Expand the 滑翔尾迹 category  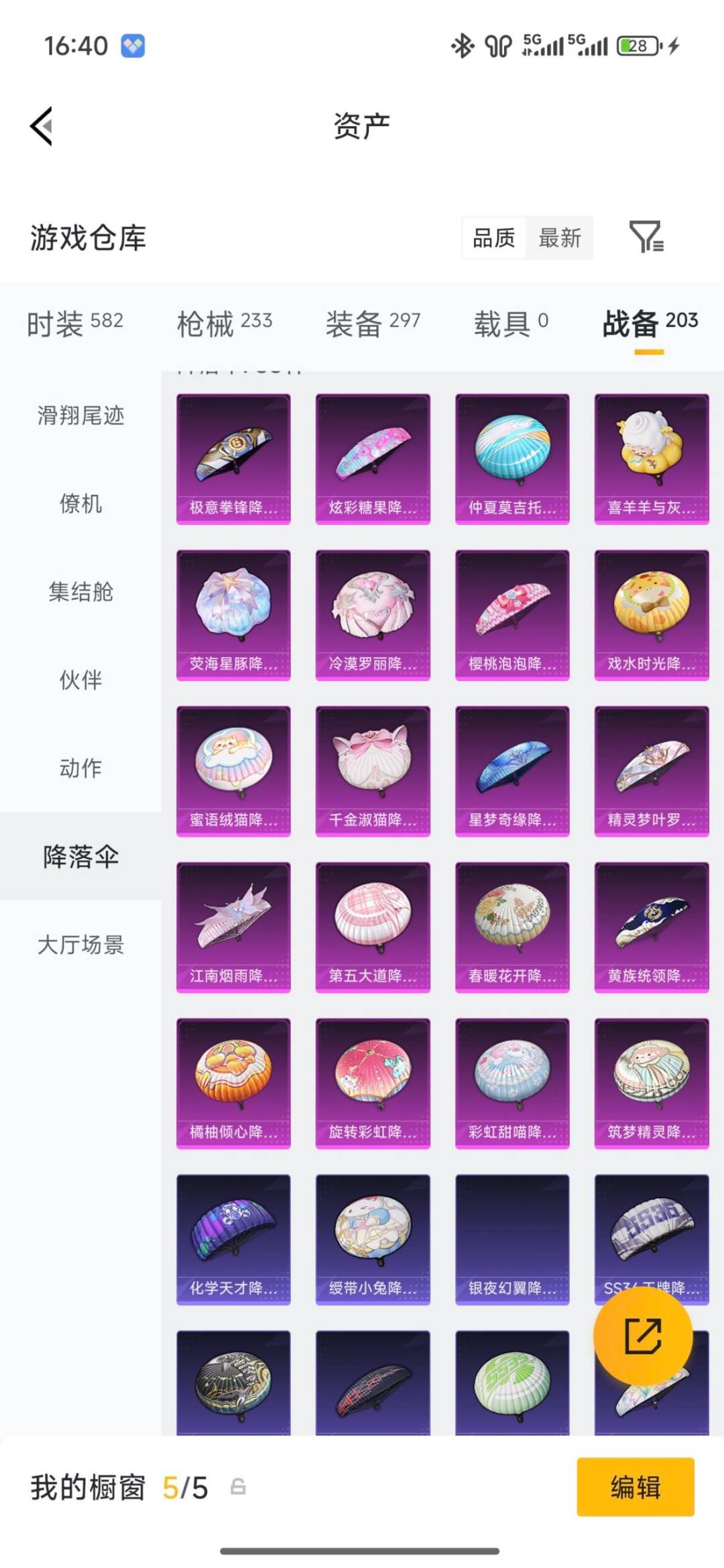pyautogui.click(x=80, y=416)
